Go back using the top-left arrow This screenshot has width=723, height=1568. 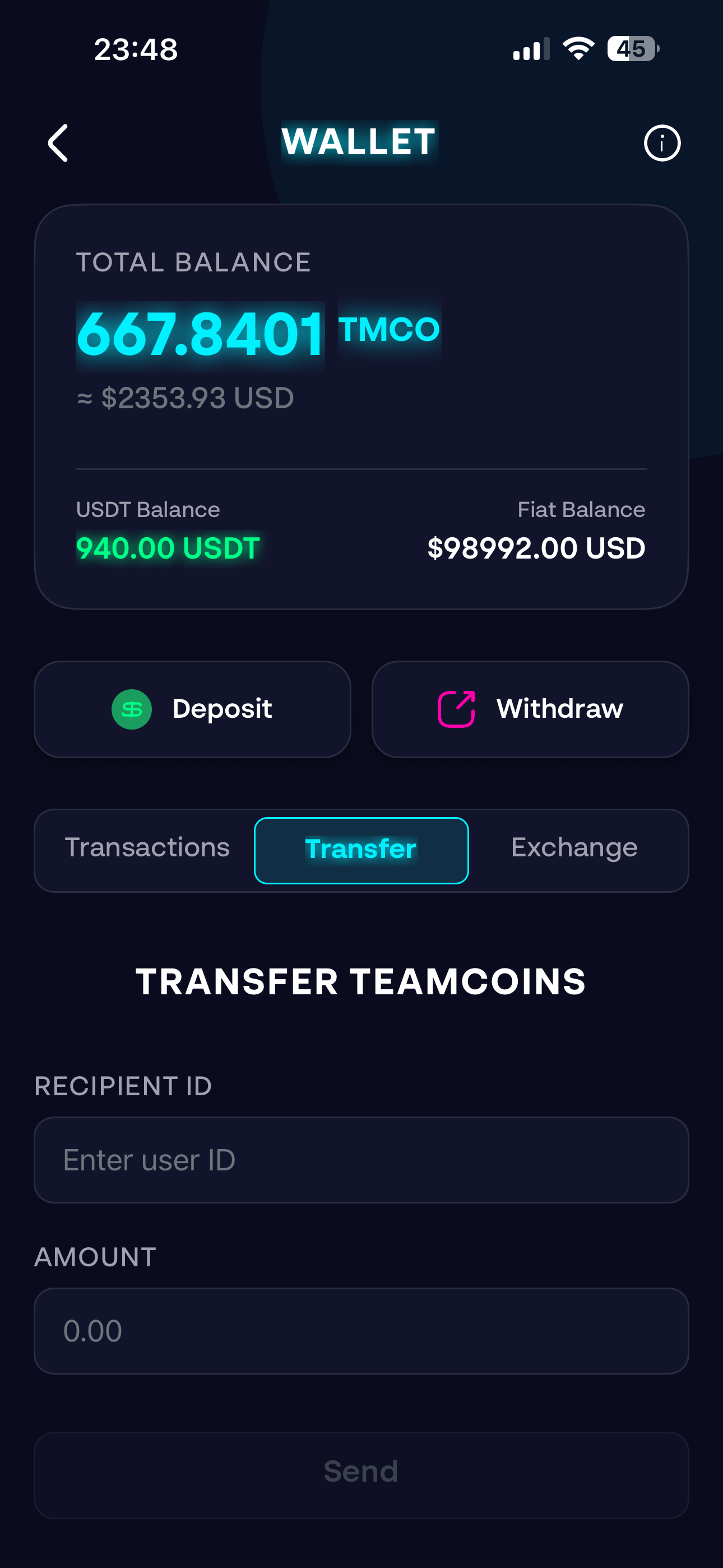click(58, 143)
